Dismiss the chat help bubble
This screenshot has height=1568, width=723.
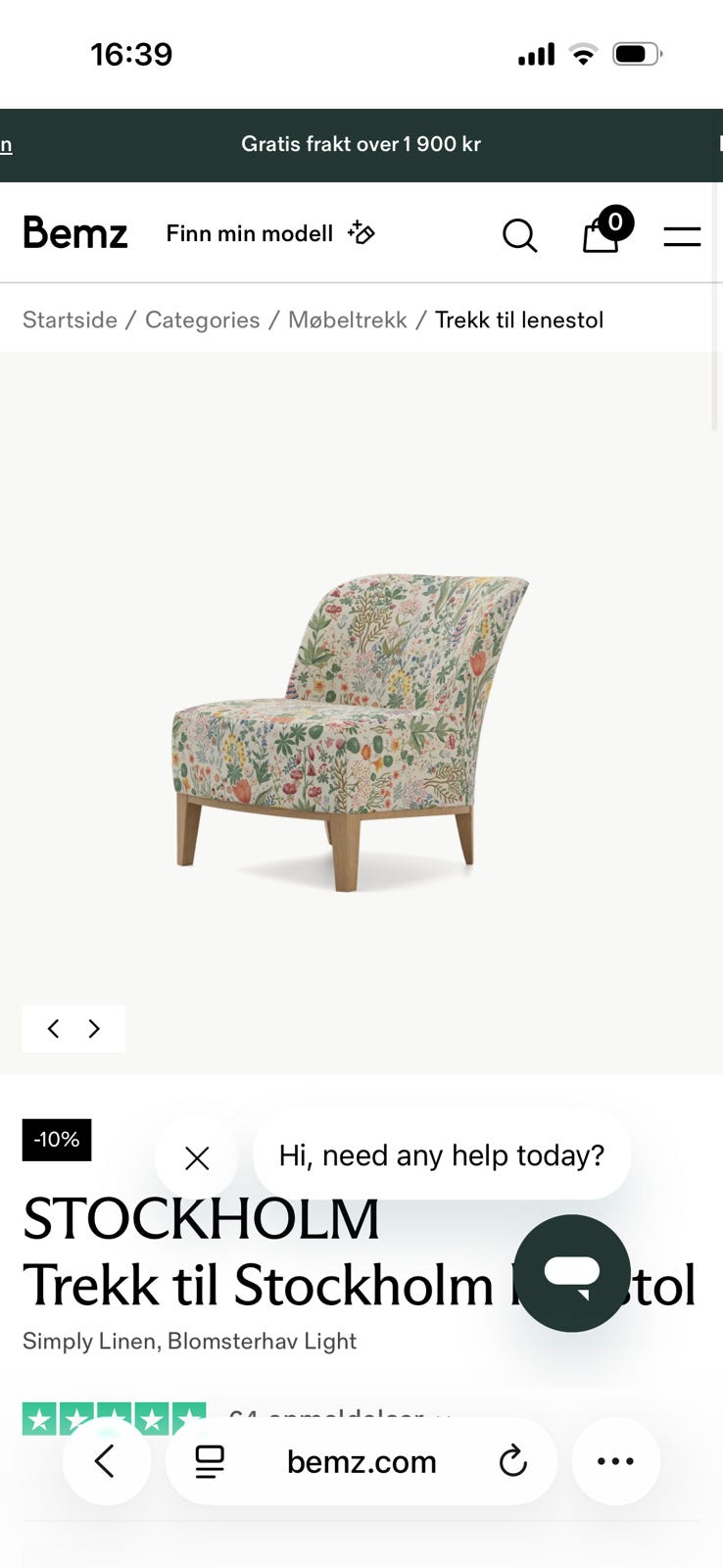tap(197, 1158)
